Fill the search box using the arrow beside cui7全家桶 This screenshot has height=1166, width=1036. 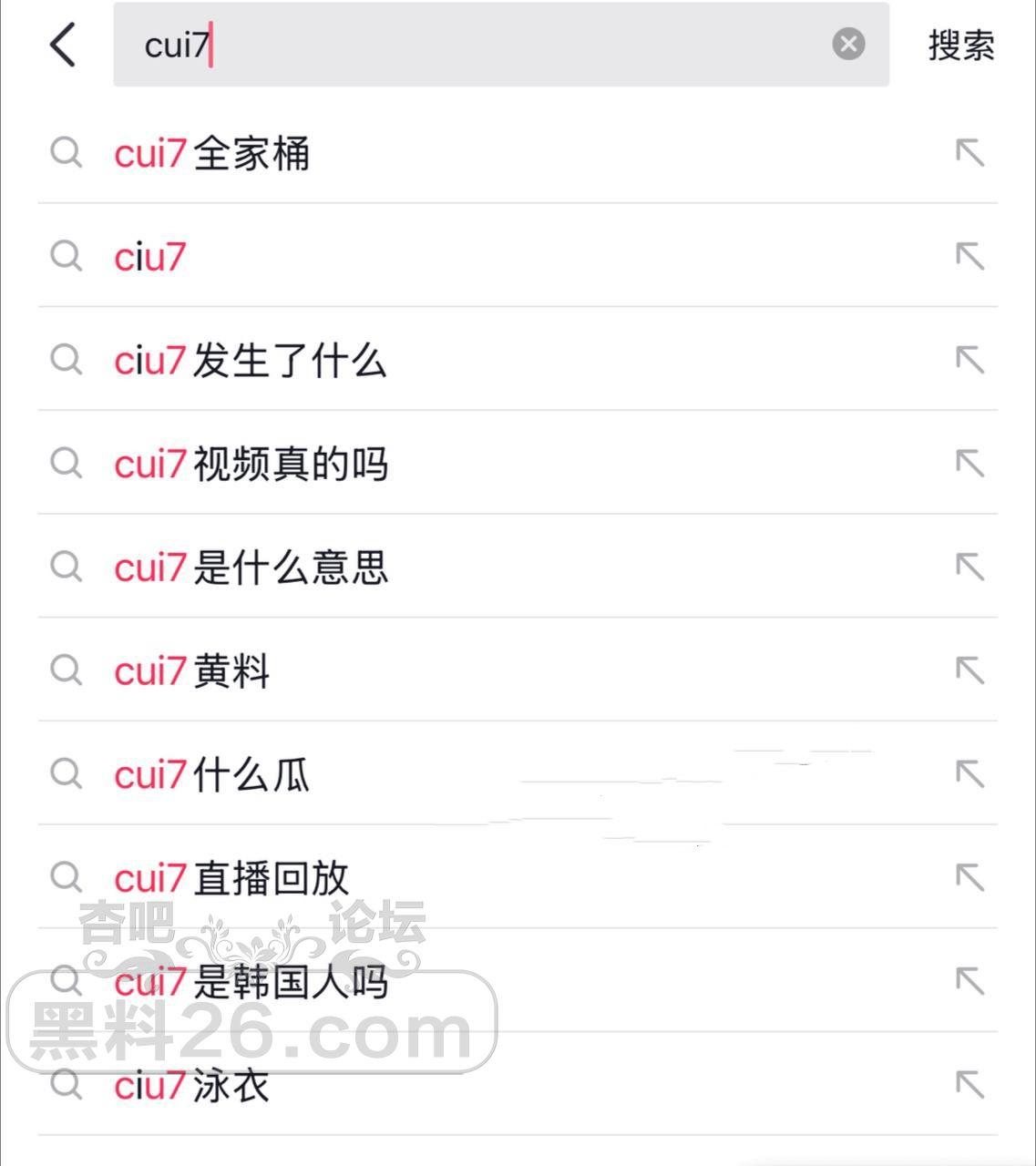click(x=969, y=153)
